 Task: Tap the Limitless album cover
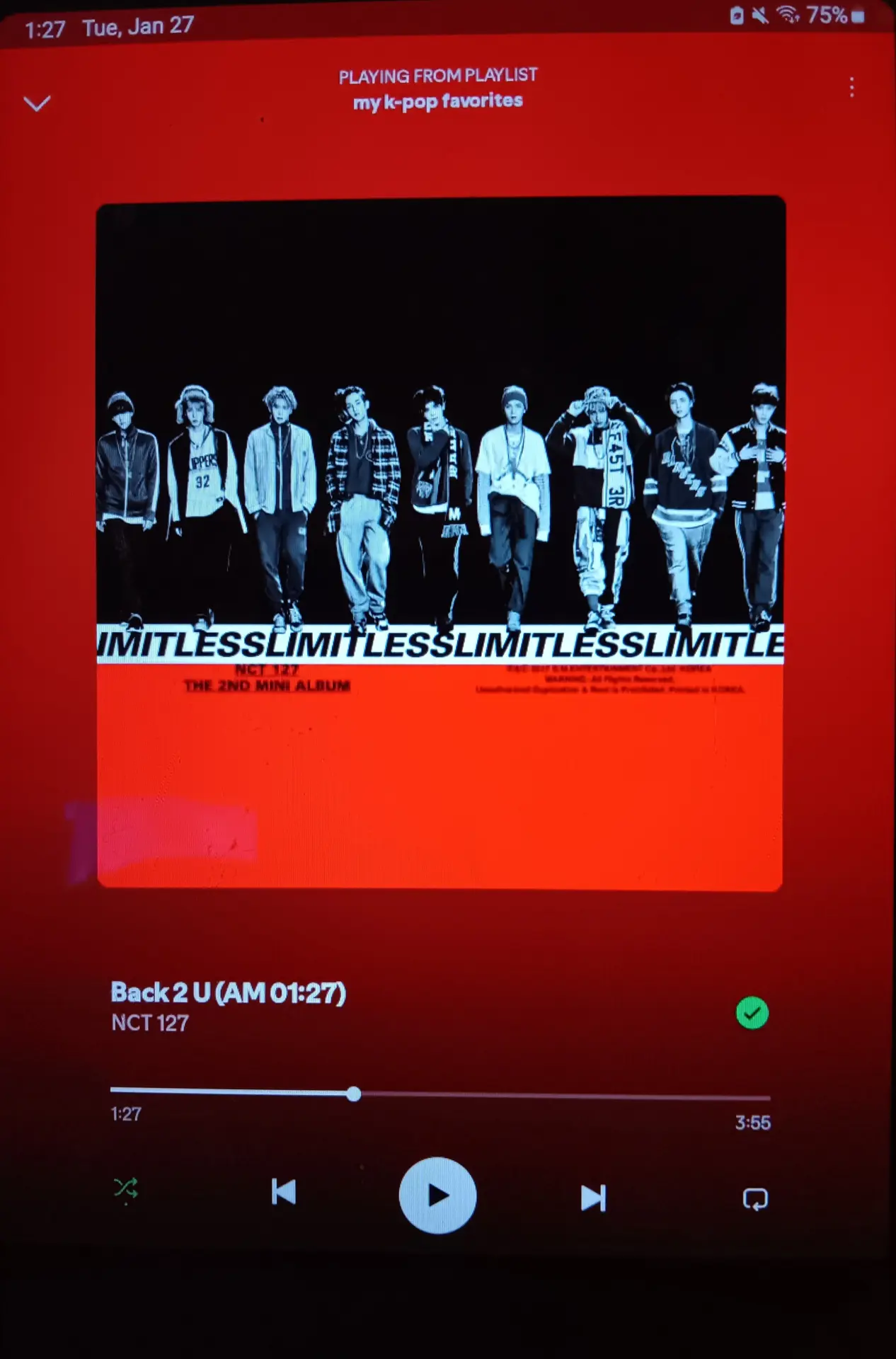440,543
